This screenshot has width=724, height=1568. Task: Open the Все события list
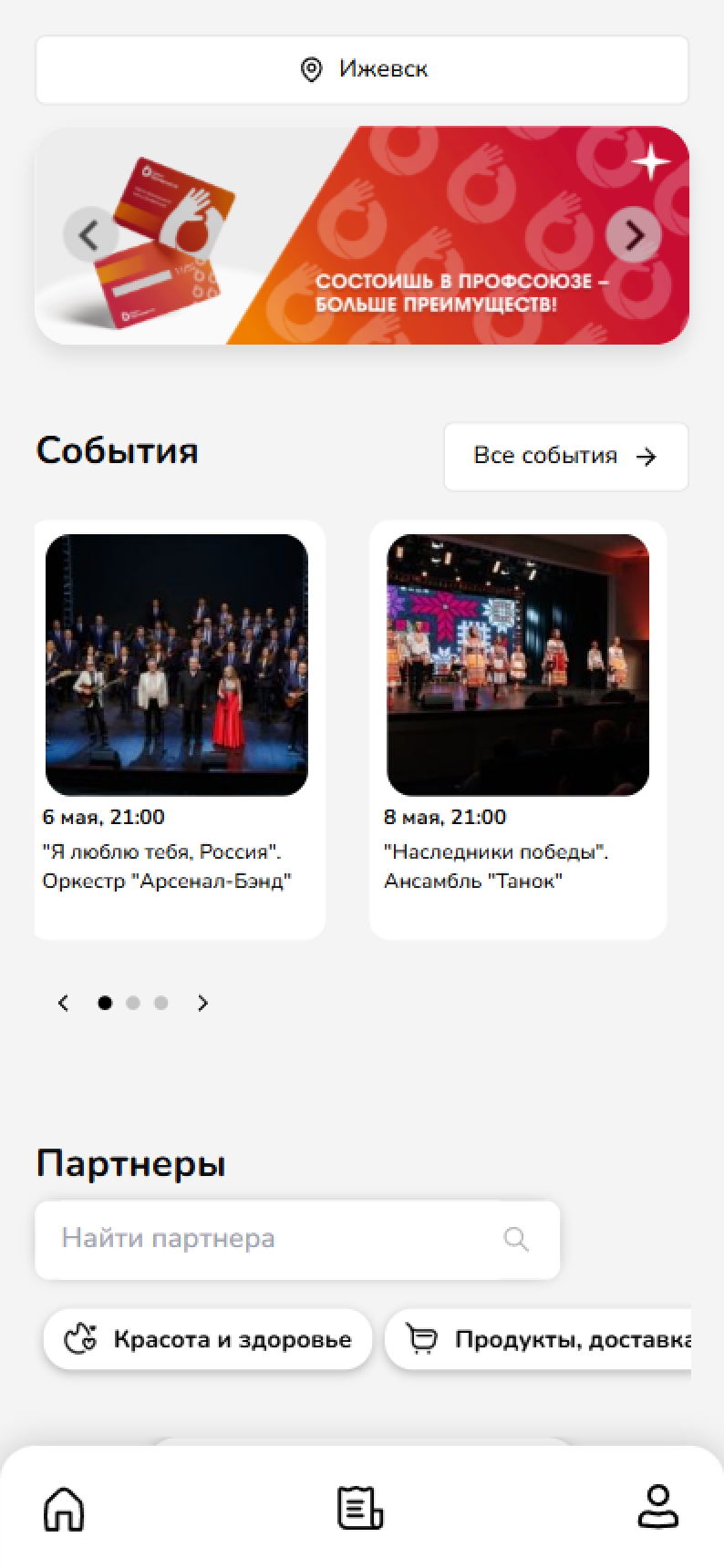pyautogui.click(x=565, y=456)
